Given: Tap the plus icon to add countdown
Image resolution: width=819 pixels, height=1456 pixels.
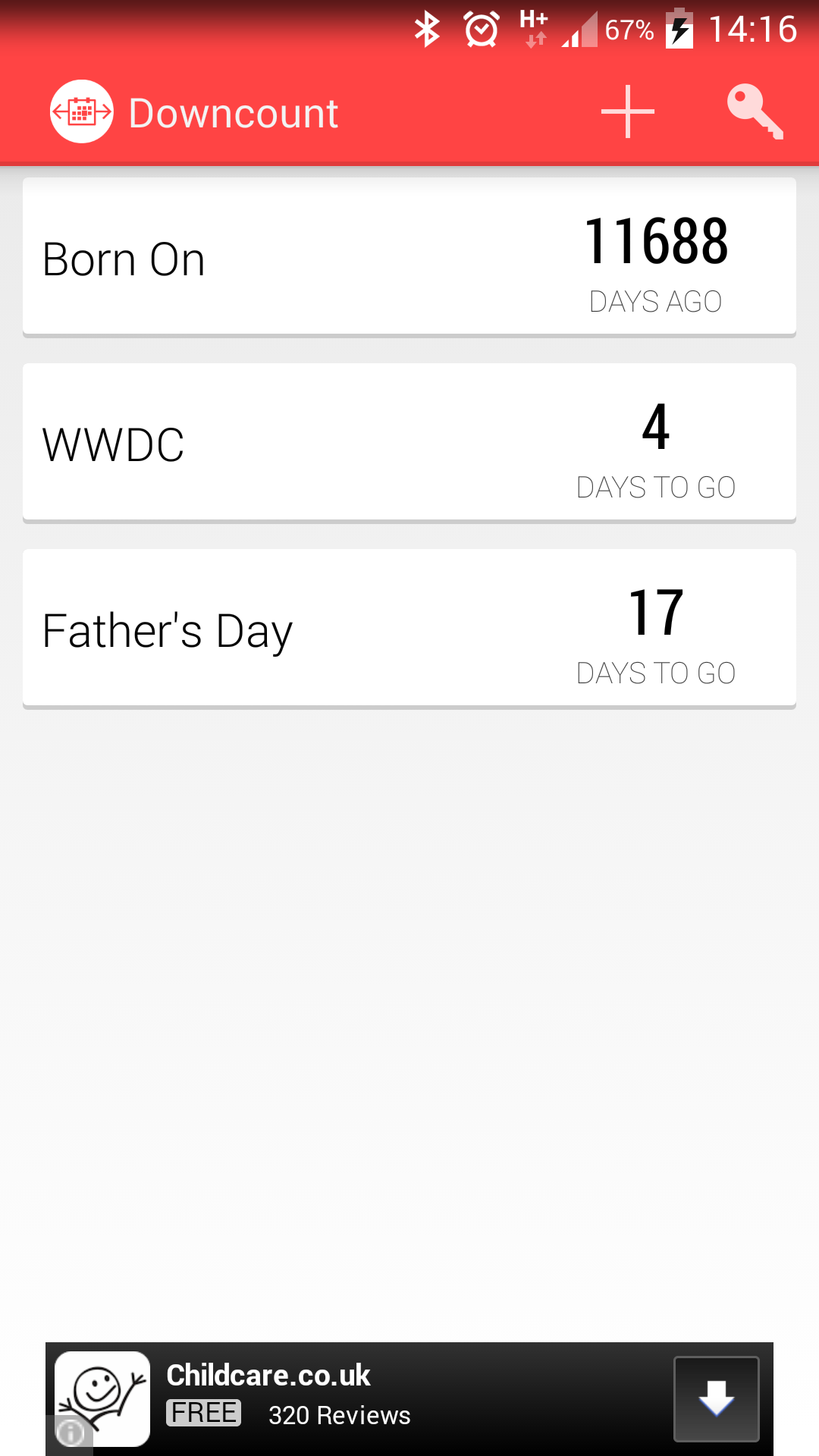Looking at the screenshot, I should (627, 111).
